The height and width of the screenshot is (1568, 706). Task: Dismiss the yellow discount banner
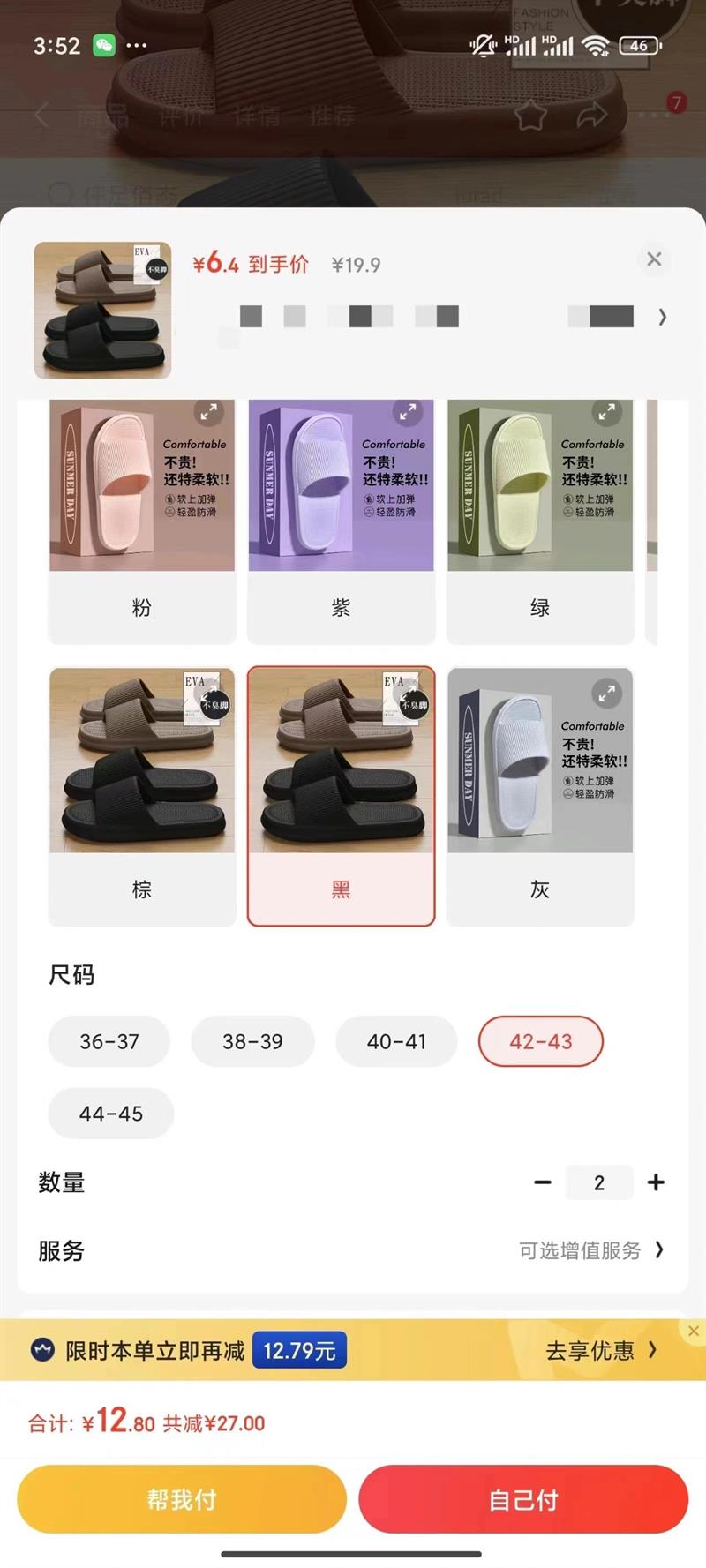(694, 1331)
